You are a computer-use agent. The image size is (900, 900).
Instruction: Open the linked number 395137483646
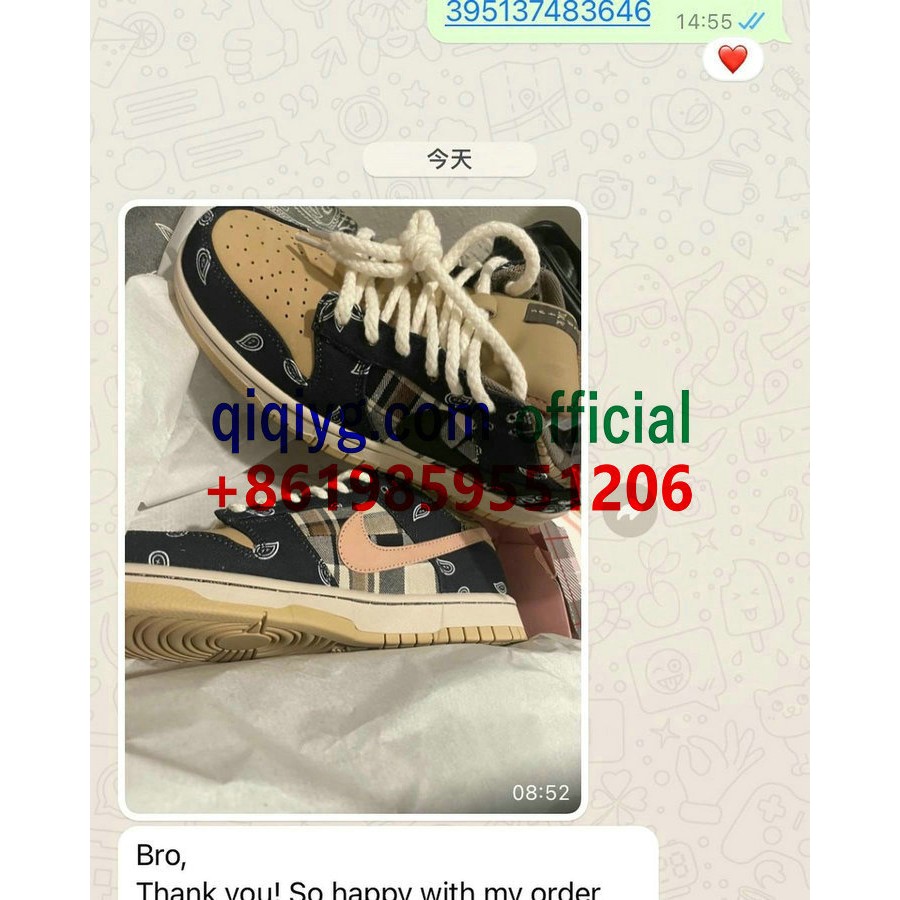click(547, 13)
